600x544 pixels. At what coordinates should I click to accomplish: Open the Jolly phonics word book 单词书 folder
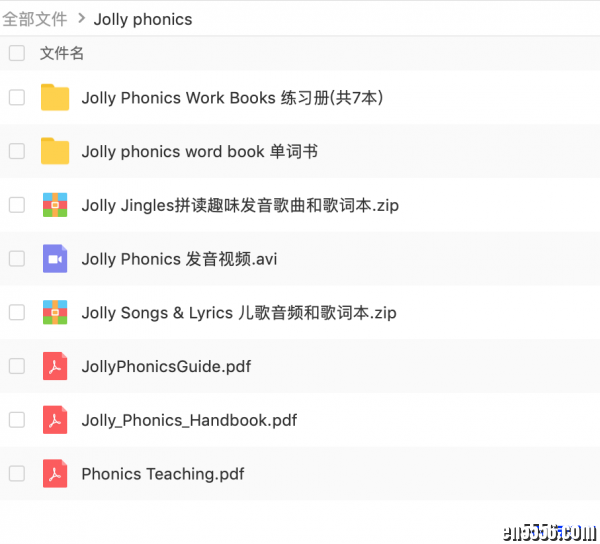[199, 152]
